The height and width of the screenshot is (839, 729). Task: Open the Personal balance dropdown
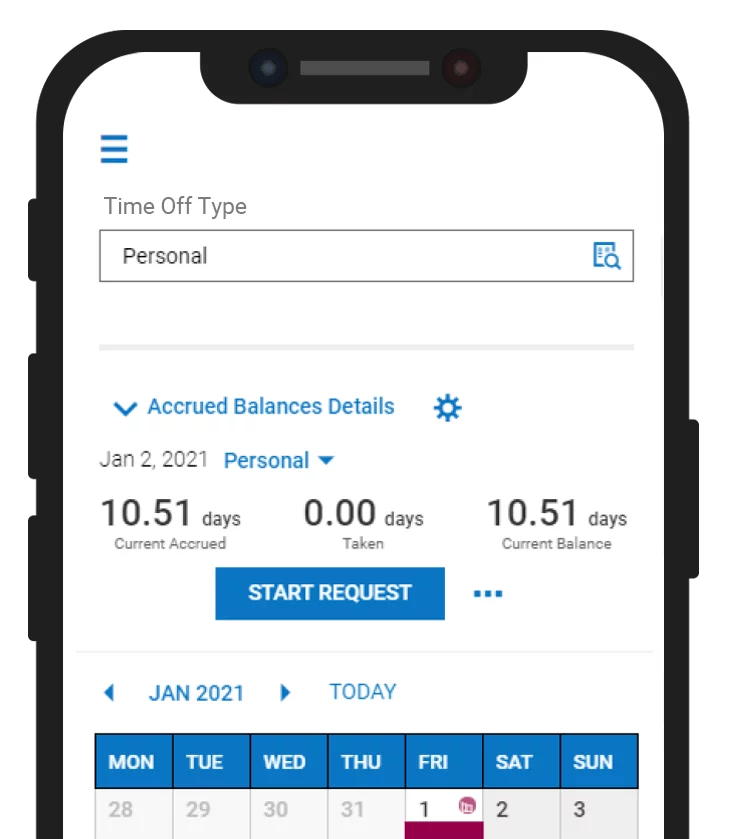tap(278, 461)
